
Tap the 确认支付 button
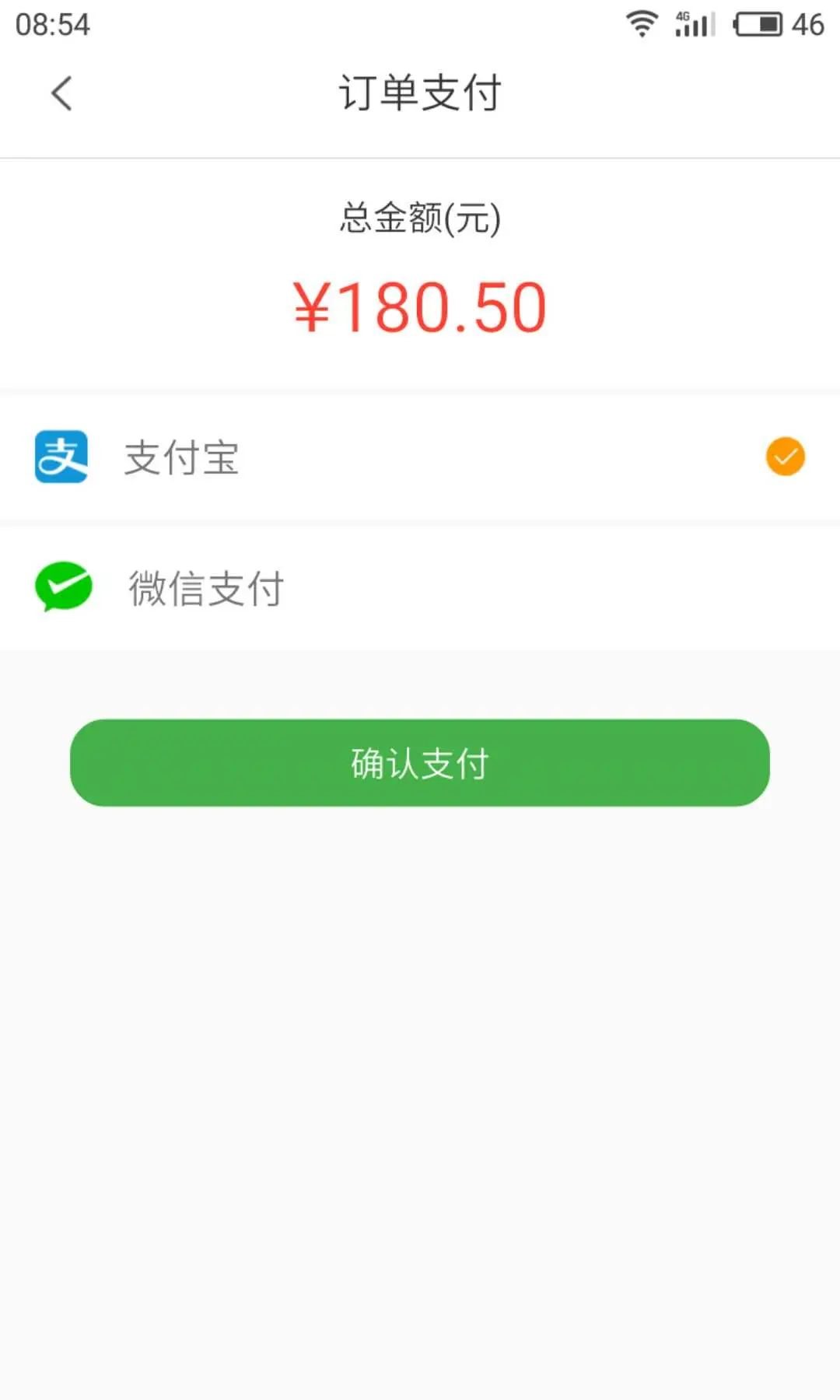pyautogui.click(x=420, y=763)
